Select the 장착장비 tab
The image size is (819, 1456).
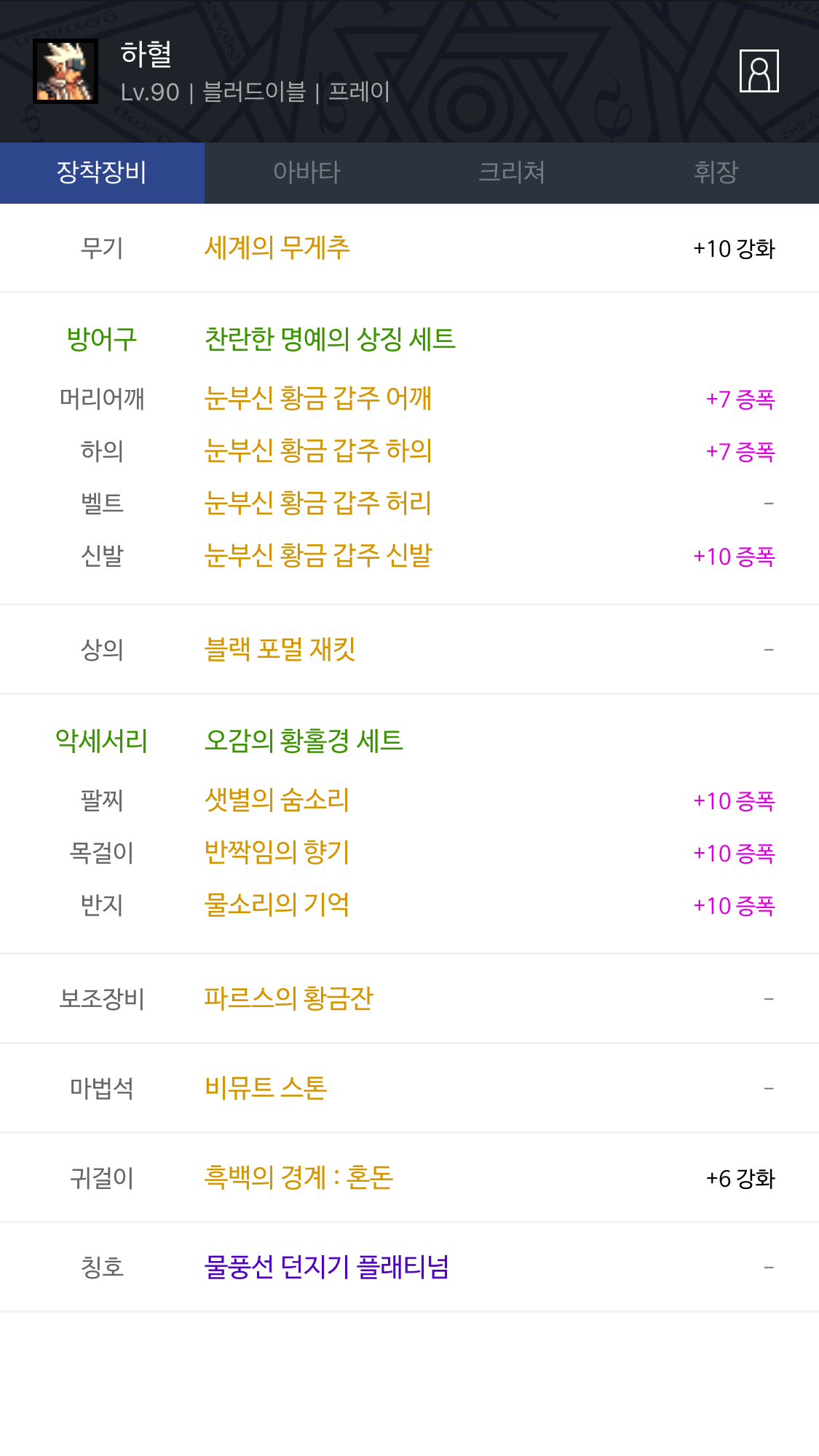pyautogui.click(x=102, y=172)
